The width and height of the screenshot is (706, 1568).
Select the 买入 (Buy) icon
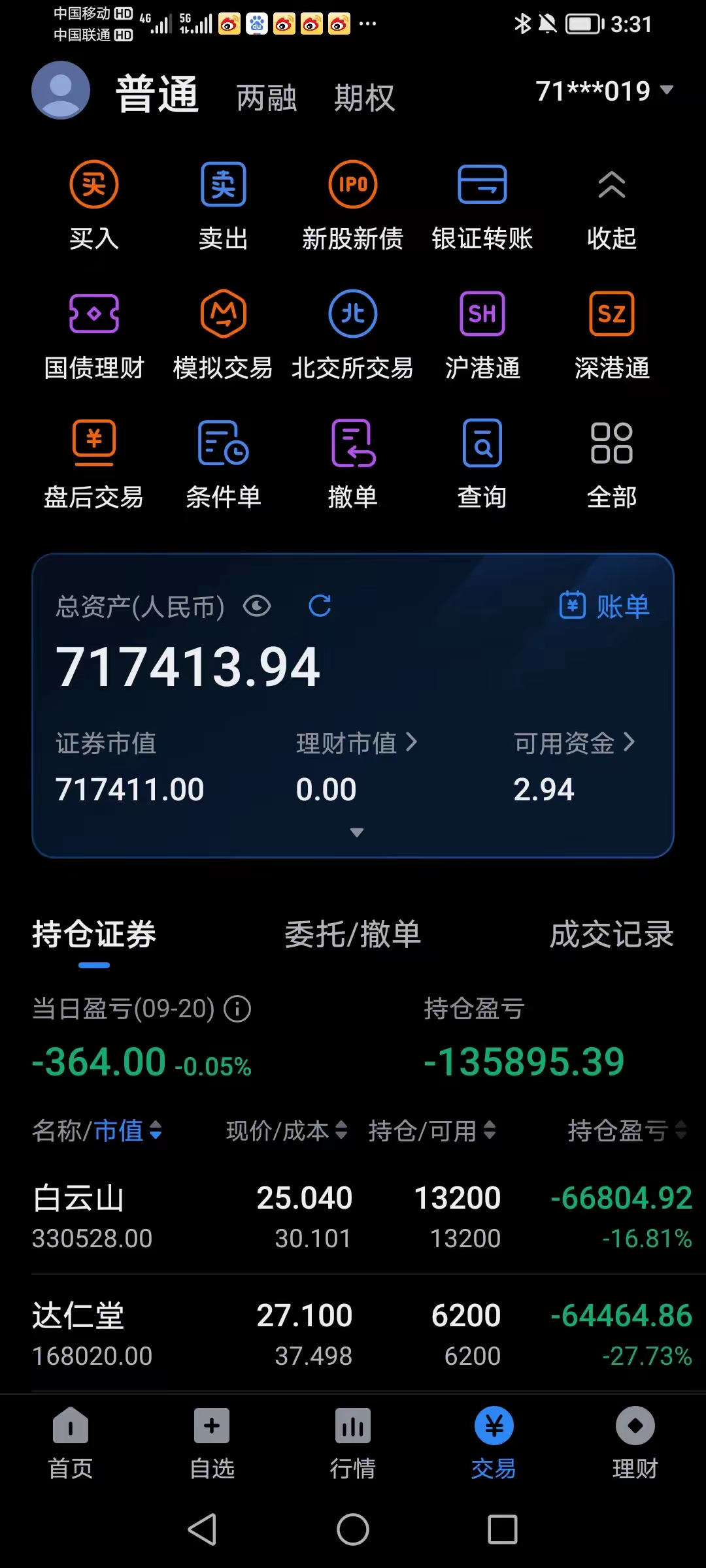93,185
